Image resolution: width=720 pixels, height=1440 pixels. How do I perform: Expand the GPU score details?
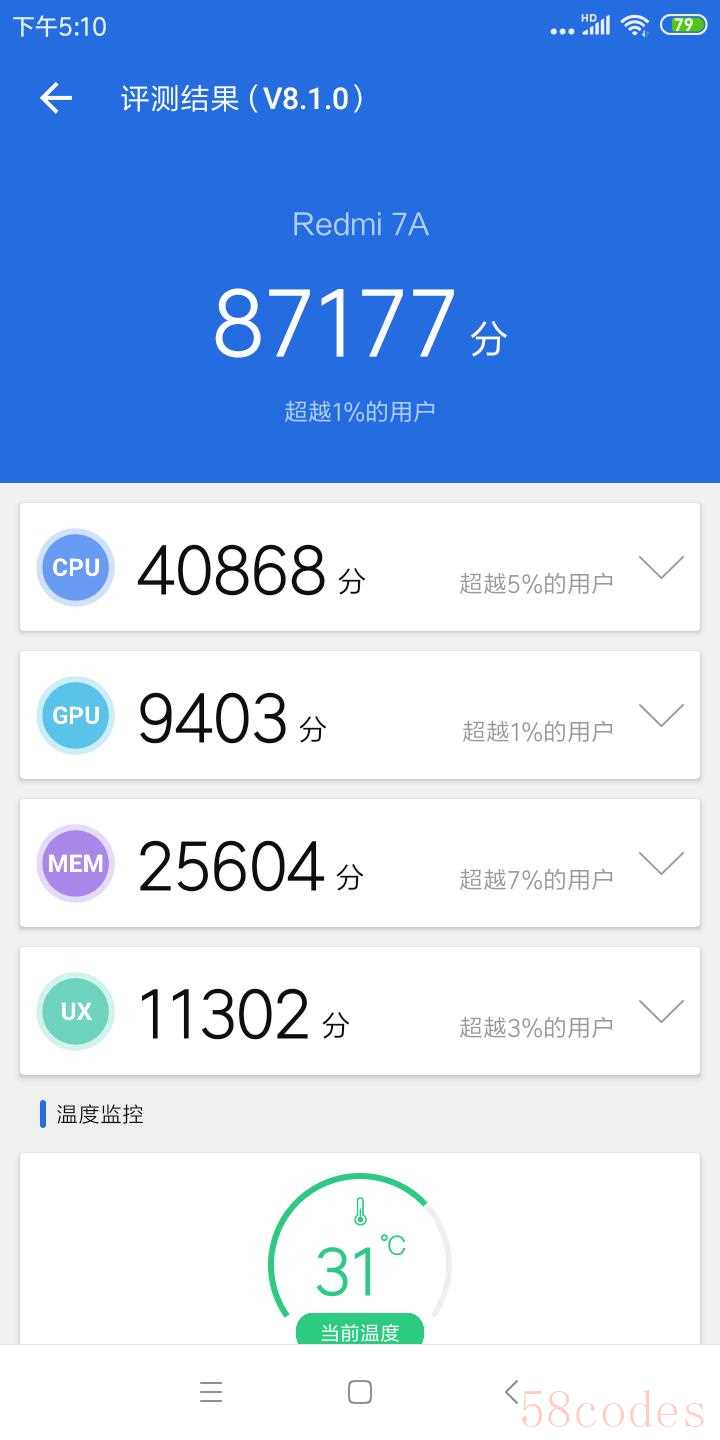[661, 715]
